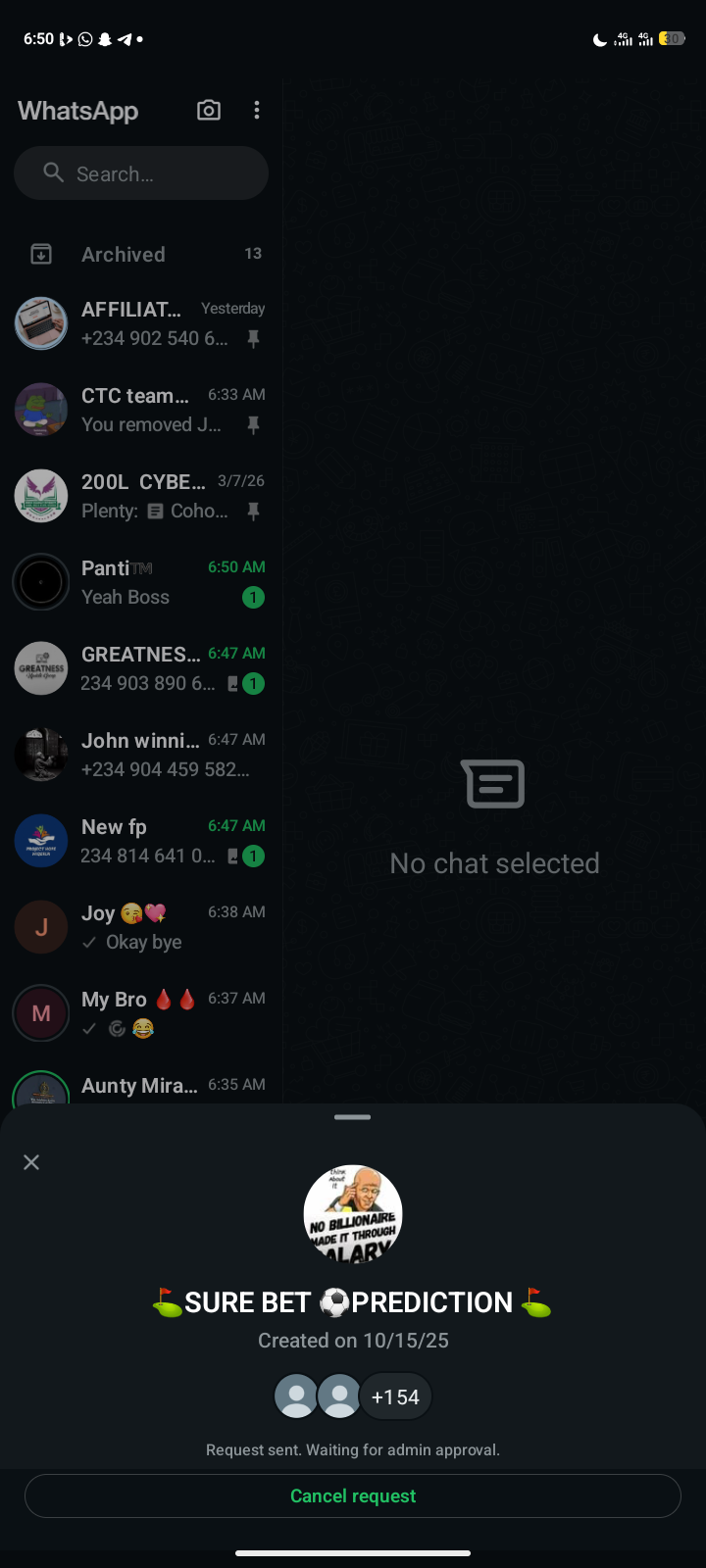This screenshot has width=706, height=1568.
Task: Open the John winni... chat
Action: click(141, 755)
